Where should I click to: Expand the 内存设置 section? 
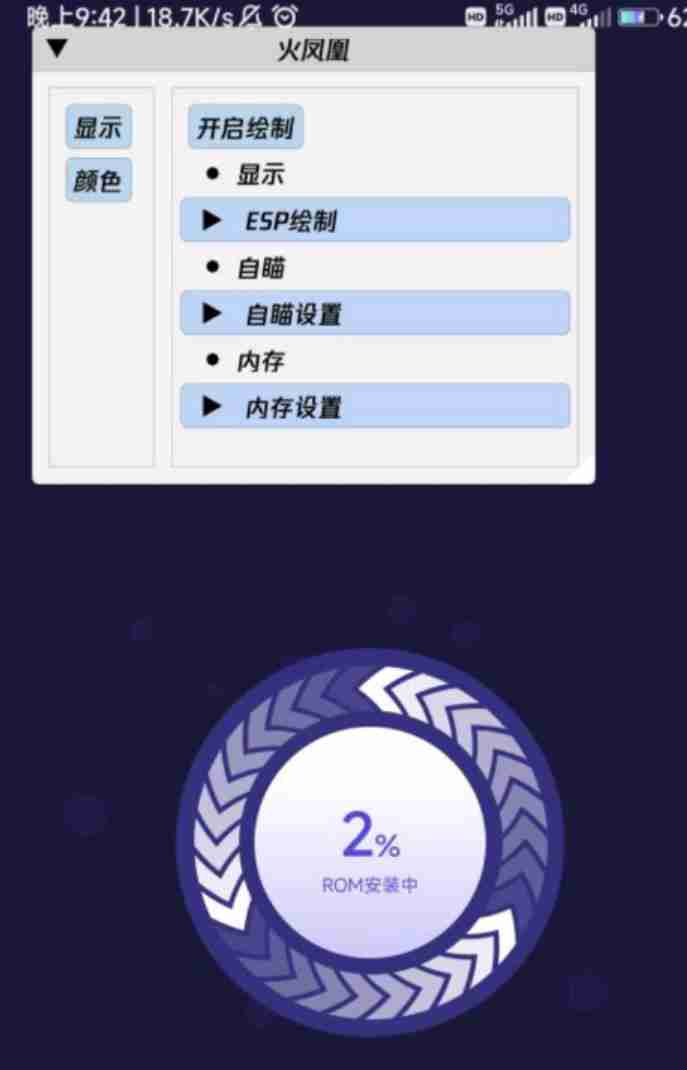[374, 406]
